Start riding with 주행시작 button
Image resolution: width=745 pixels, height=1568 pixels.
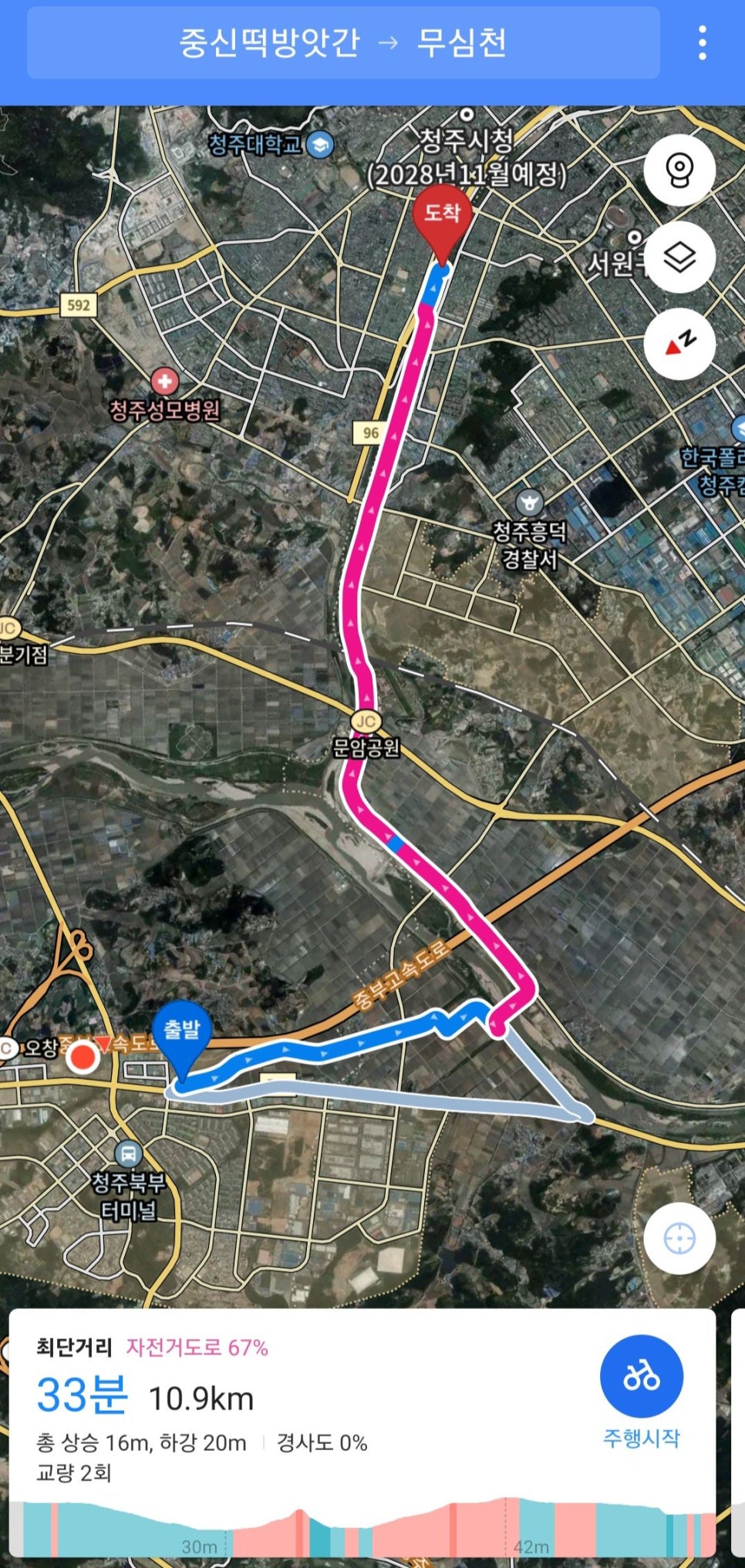(x=641, y=1377)
